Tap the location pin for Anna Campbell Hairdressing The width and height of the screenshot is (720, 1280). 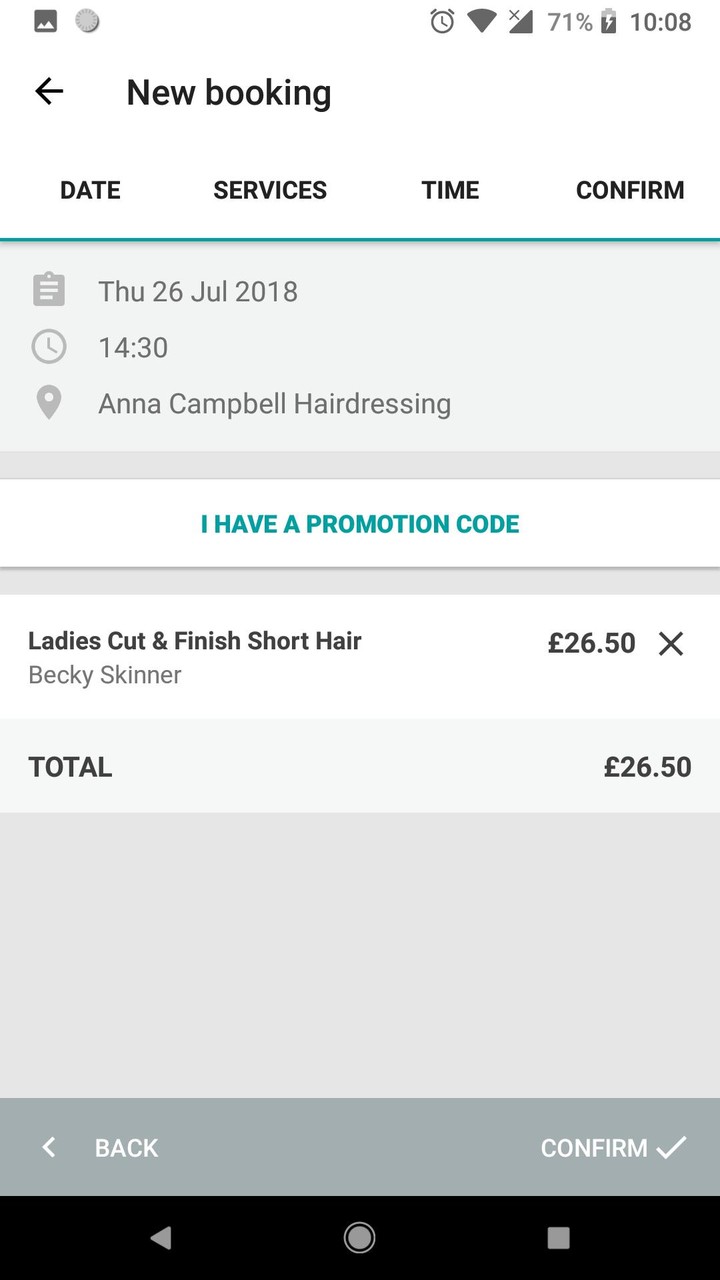(x=47, y=402)
